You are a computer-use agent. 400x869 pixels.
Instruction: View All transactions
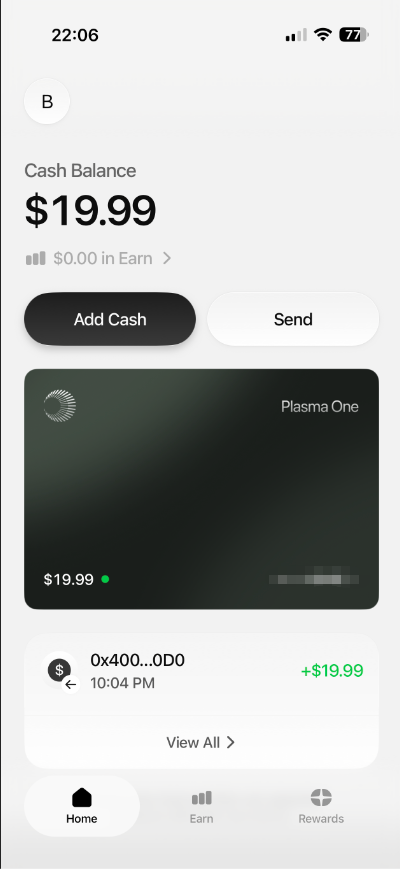[201, 743]
